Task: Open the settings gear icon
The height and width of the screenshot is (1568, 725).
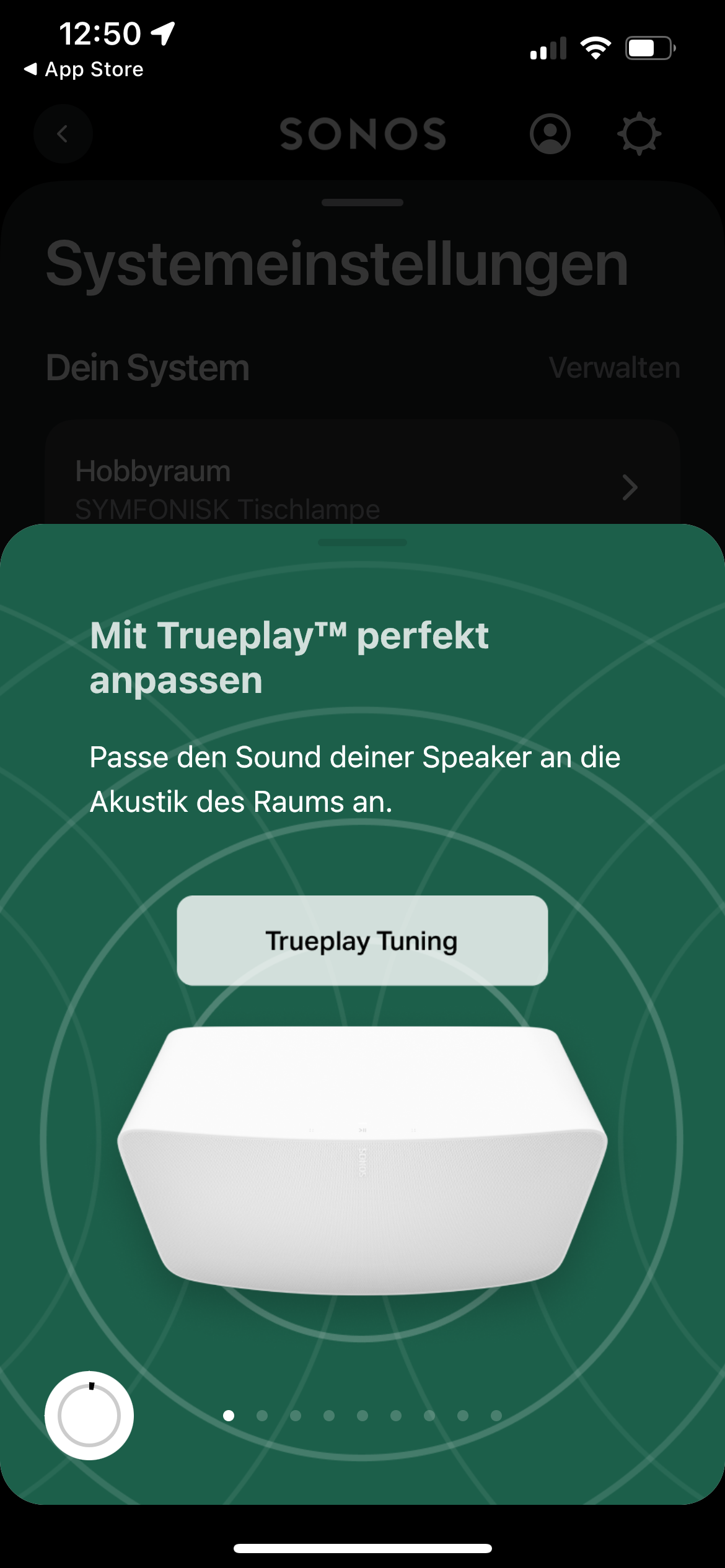Action: click(x=639, y=134)
